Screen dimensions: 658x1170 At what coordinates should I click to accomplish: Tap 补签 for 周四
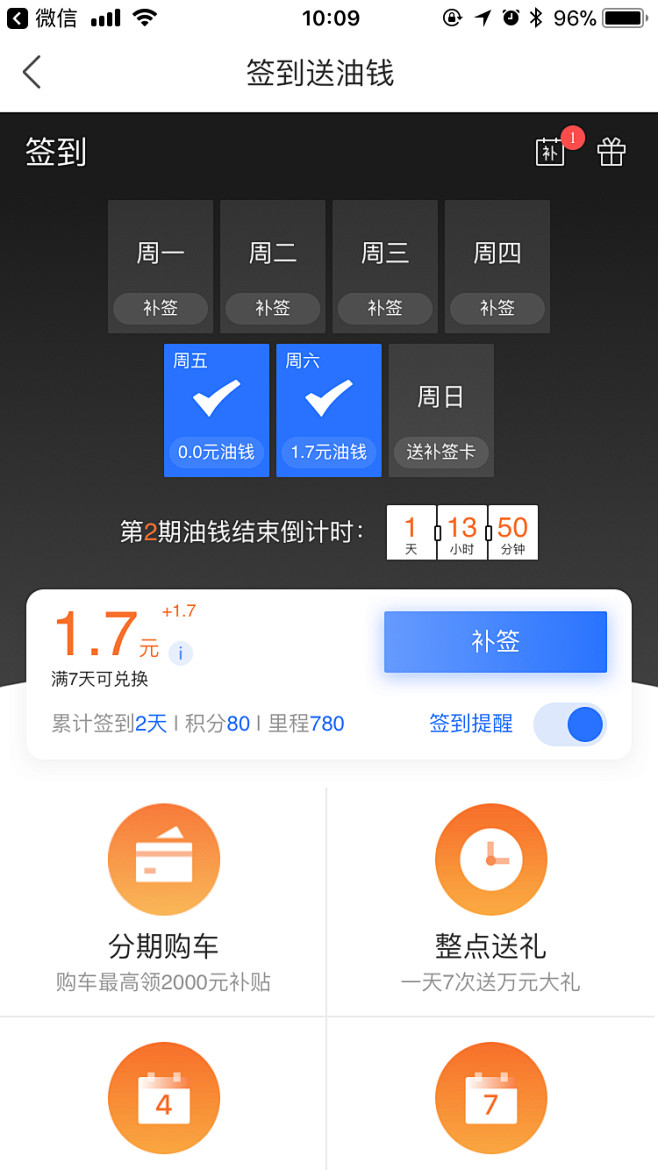point(497,308)
